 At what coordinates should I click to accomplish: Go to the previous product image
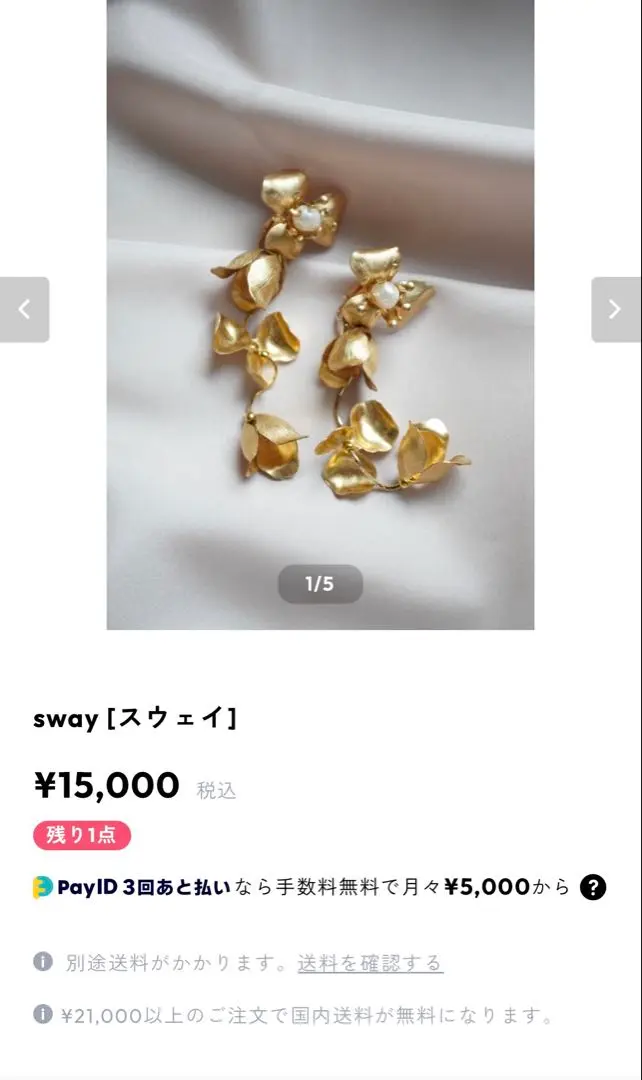[x=24, y=310]
